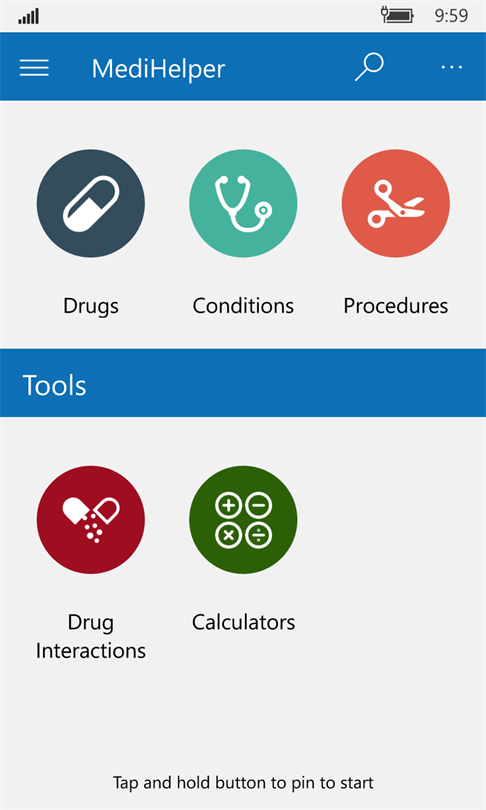Image resolution: width=486 pixels, height=810 pixels.
Task: Open the three-dot overflow menu
Action: point(451,67)
